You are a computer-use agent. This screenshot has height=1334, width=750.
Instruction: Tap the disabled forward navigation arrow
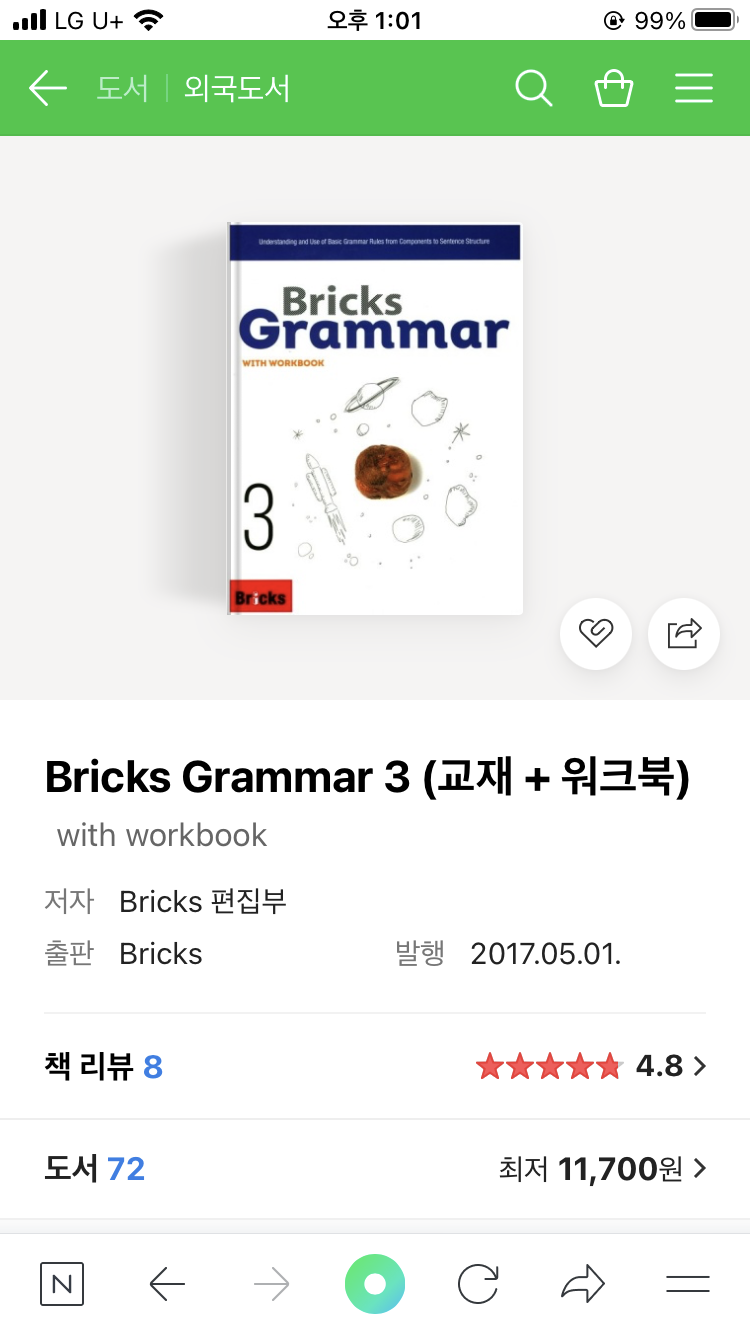(x=270, y=1285)
